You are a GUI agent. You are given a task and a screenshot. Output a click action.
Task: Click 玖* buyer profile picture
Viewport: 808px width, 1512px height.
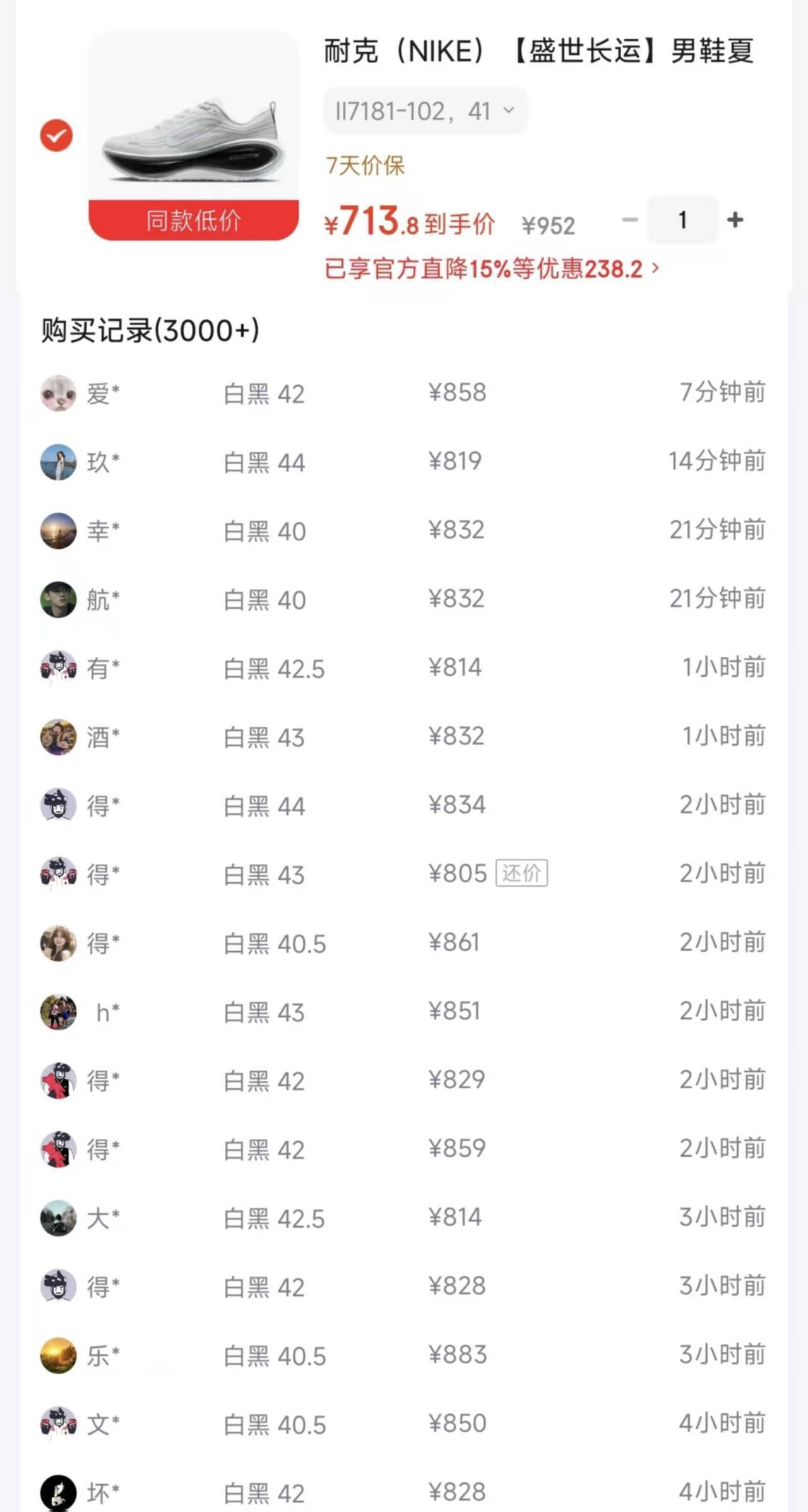[58, 462]
